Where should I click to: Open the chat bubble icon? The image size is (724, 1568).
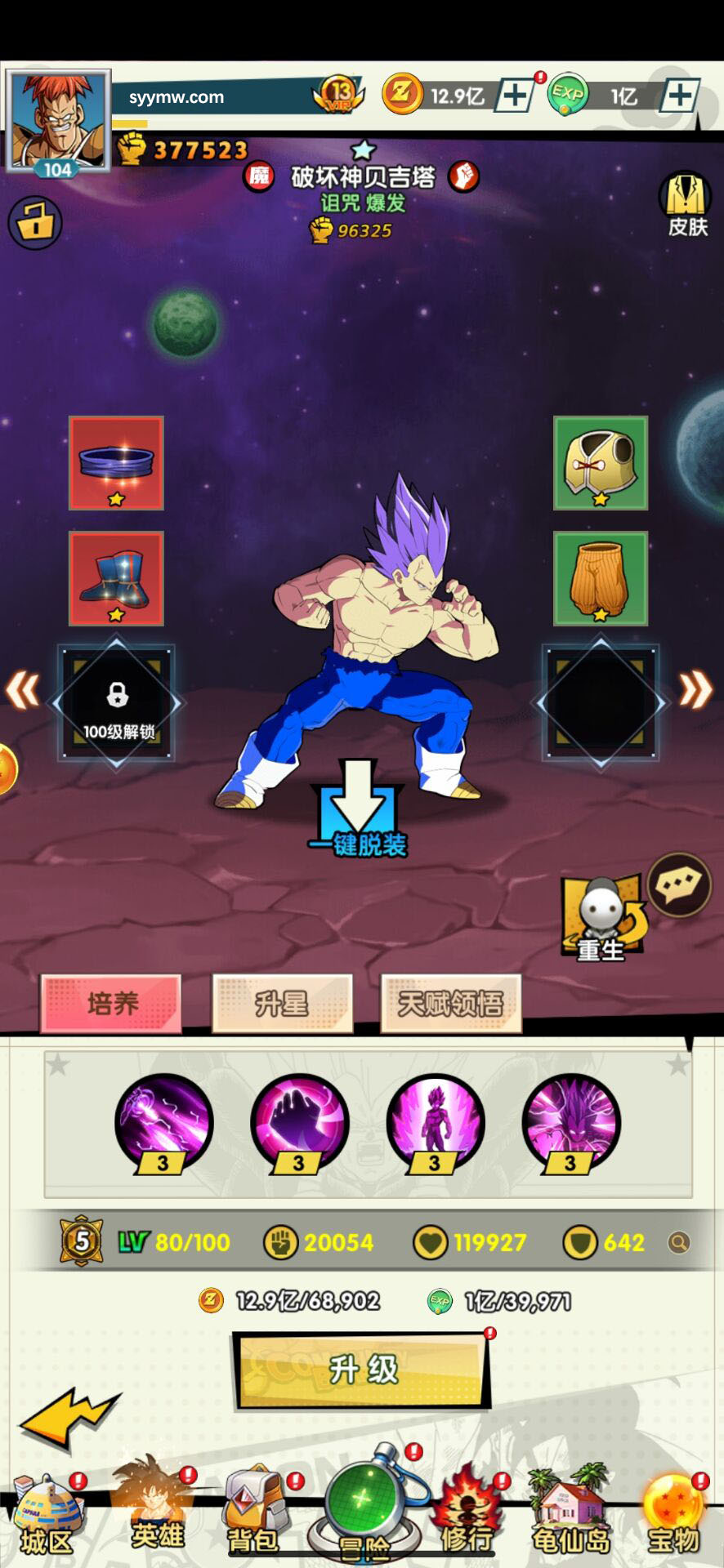click(x=679, y=884)
